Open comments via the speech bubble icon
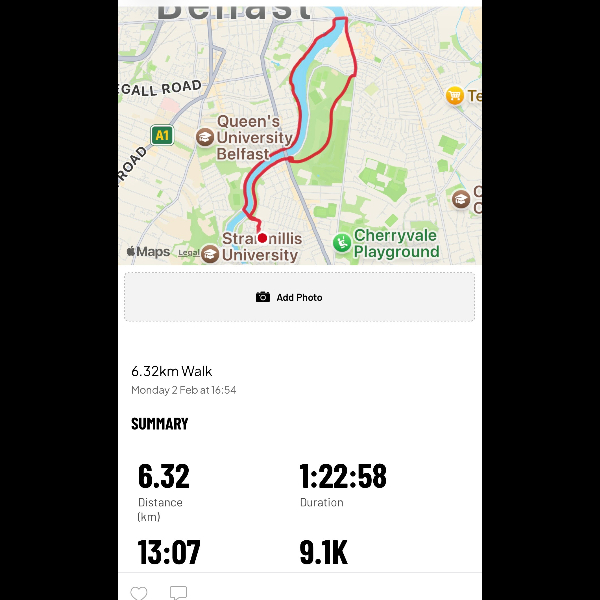Viewport: 600px width, 600px height. point(178,592)
